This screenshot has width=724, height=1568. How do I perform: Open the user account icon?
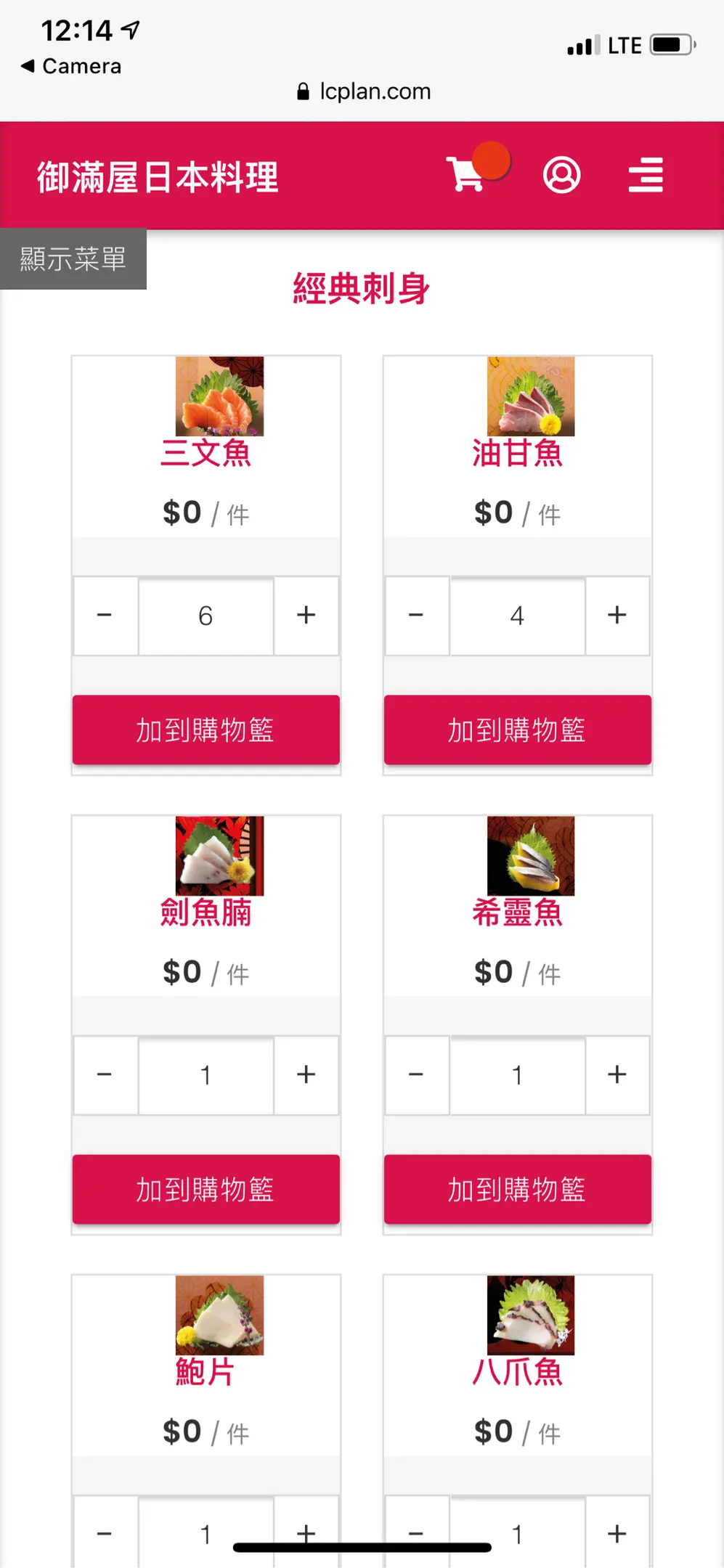(x=561, y=175)
